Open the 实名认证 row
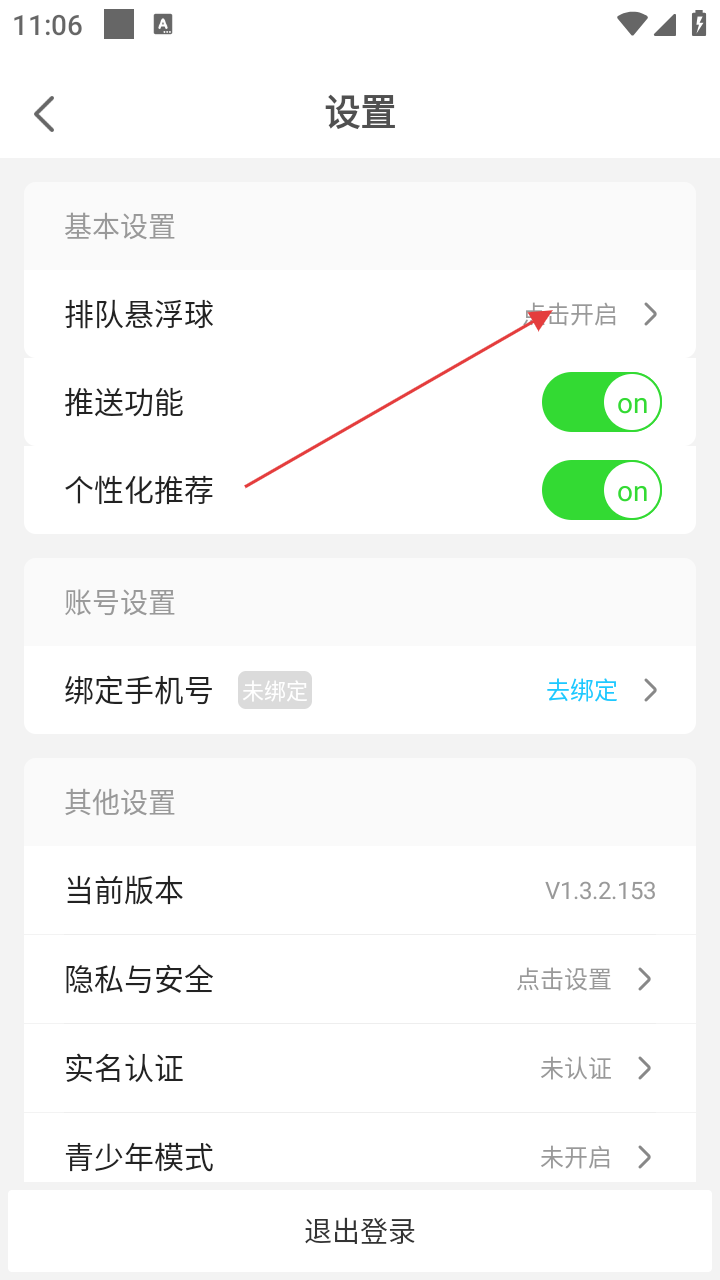Image resolution: width=720 pixels, height=1280 pixels. [x=360, y=1068]
